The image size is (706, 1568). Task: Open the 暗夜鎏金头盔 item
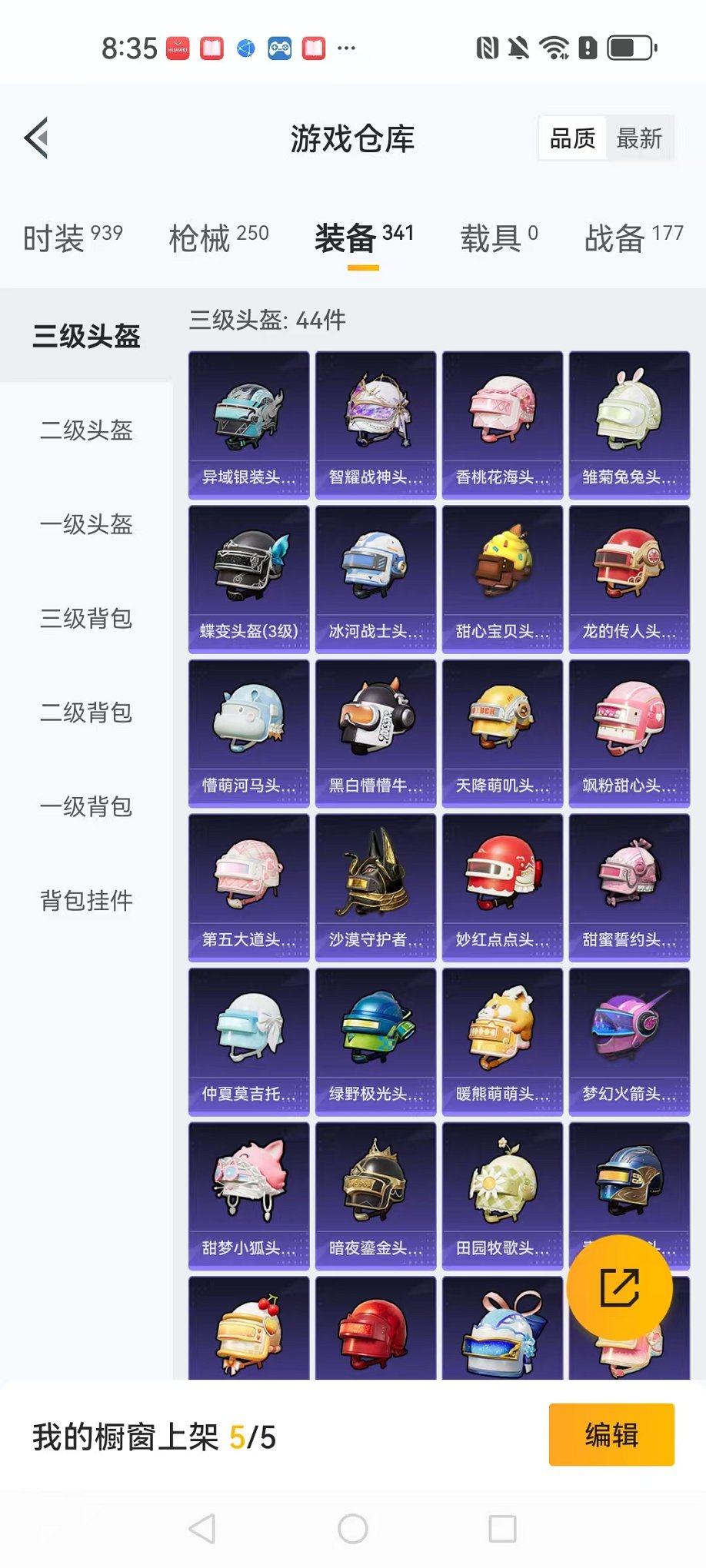pyautogui.click(x=375, y=1196)
